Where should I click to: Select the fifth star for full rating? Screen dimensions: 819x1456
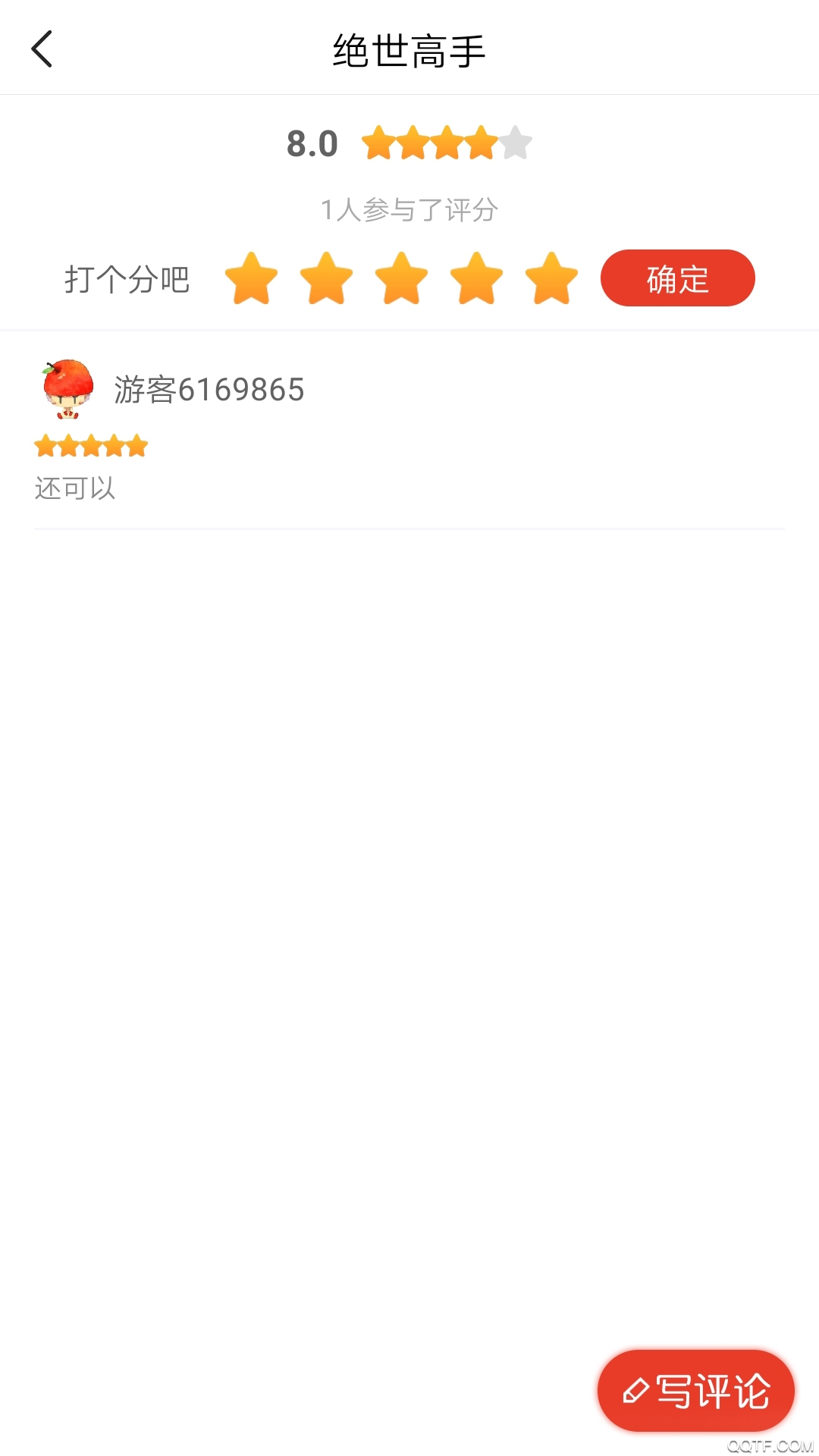[x=552, y=278]
